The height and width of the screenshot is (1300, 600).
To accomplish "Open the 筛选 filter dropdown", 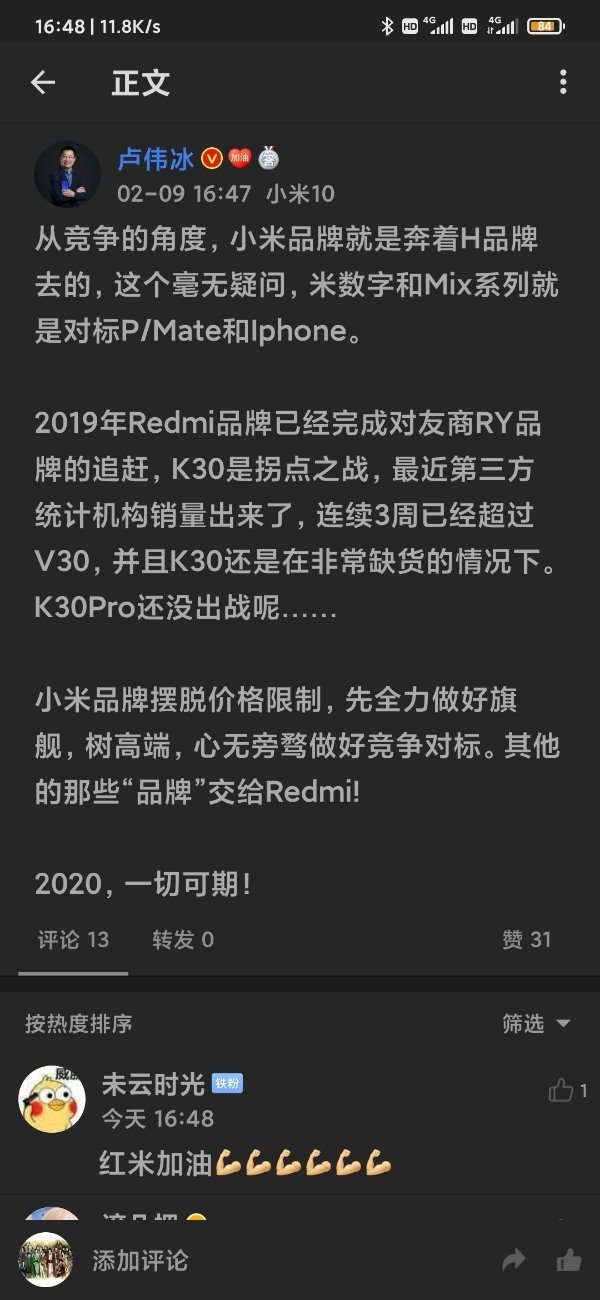I will [x=536, y=1023].
